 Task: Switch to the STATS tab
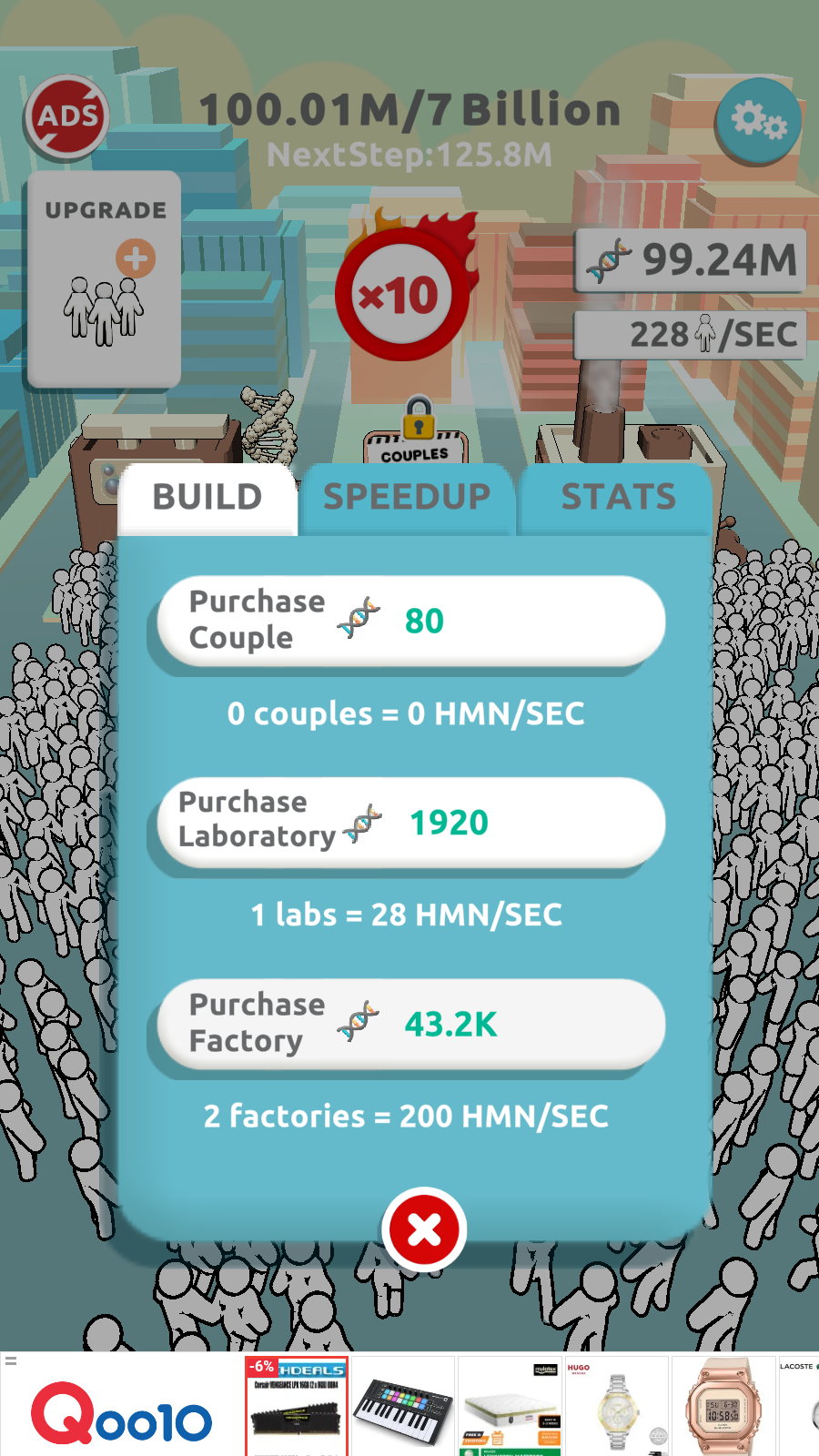[618, 498]
